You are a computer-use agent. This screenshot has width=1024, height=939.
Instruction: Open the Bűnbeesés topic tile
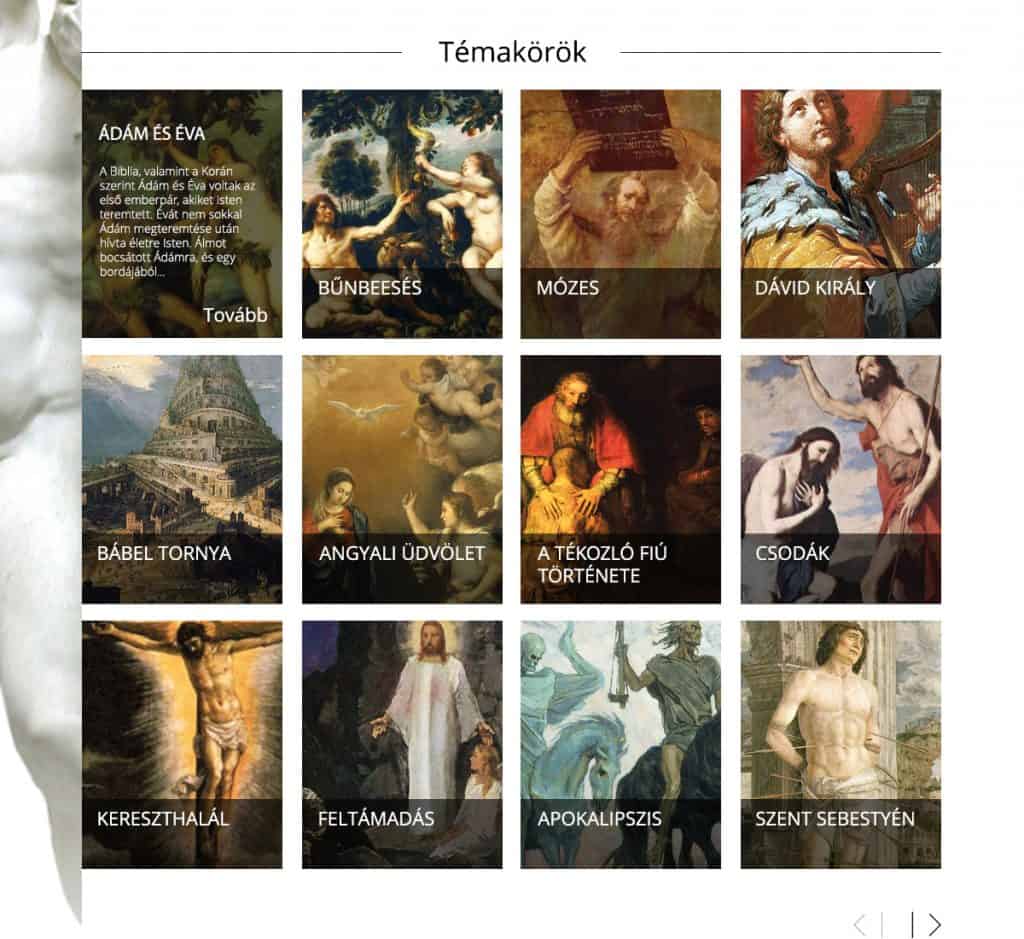point(402,214)
